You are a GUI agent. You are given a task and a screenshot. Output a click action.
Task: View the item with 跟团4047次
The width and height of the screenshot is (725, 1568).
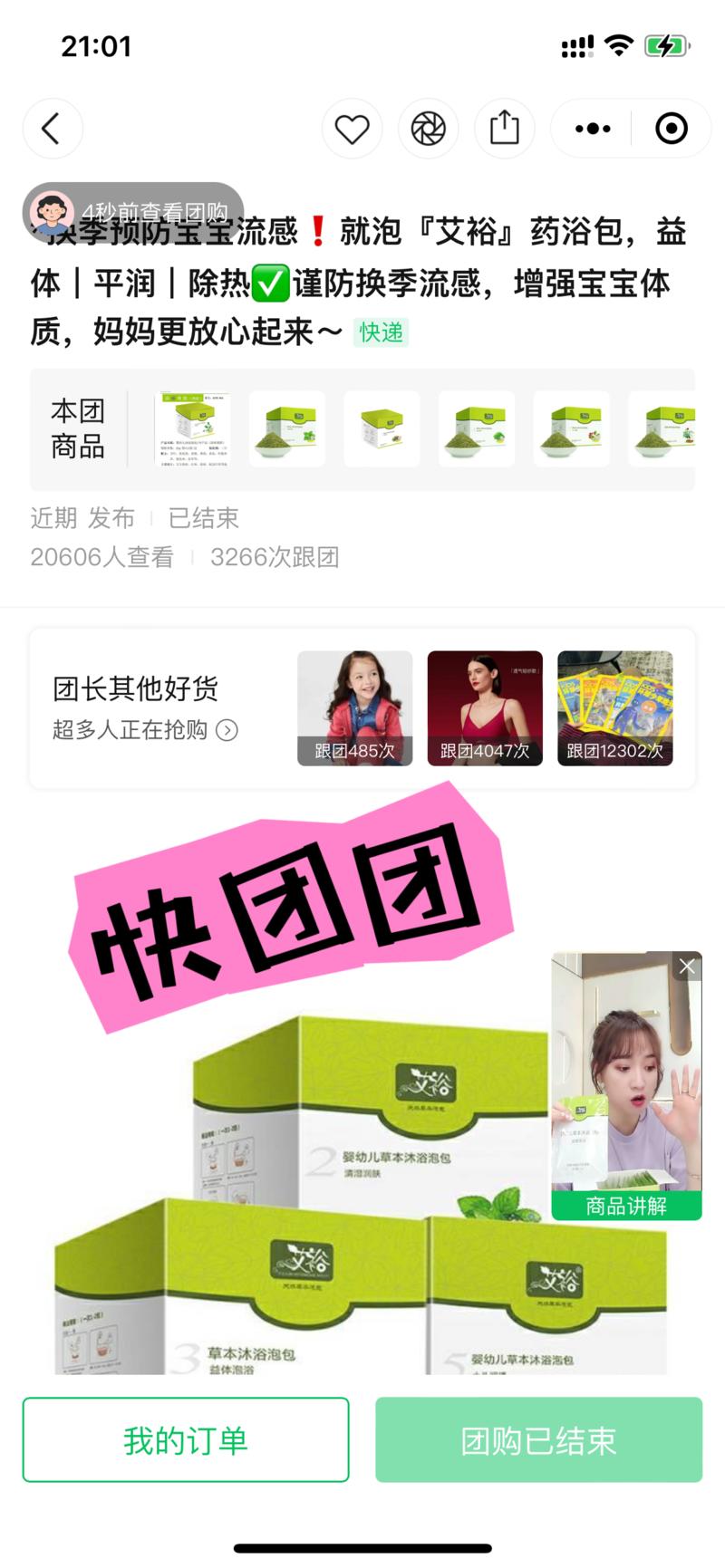(x=485, y=707)
